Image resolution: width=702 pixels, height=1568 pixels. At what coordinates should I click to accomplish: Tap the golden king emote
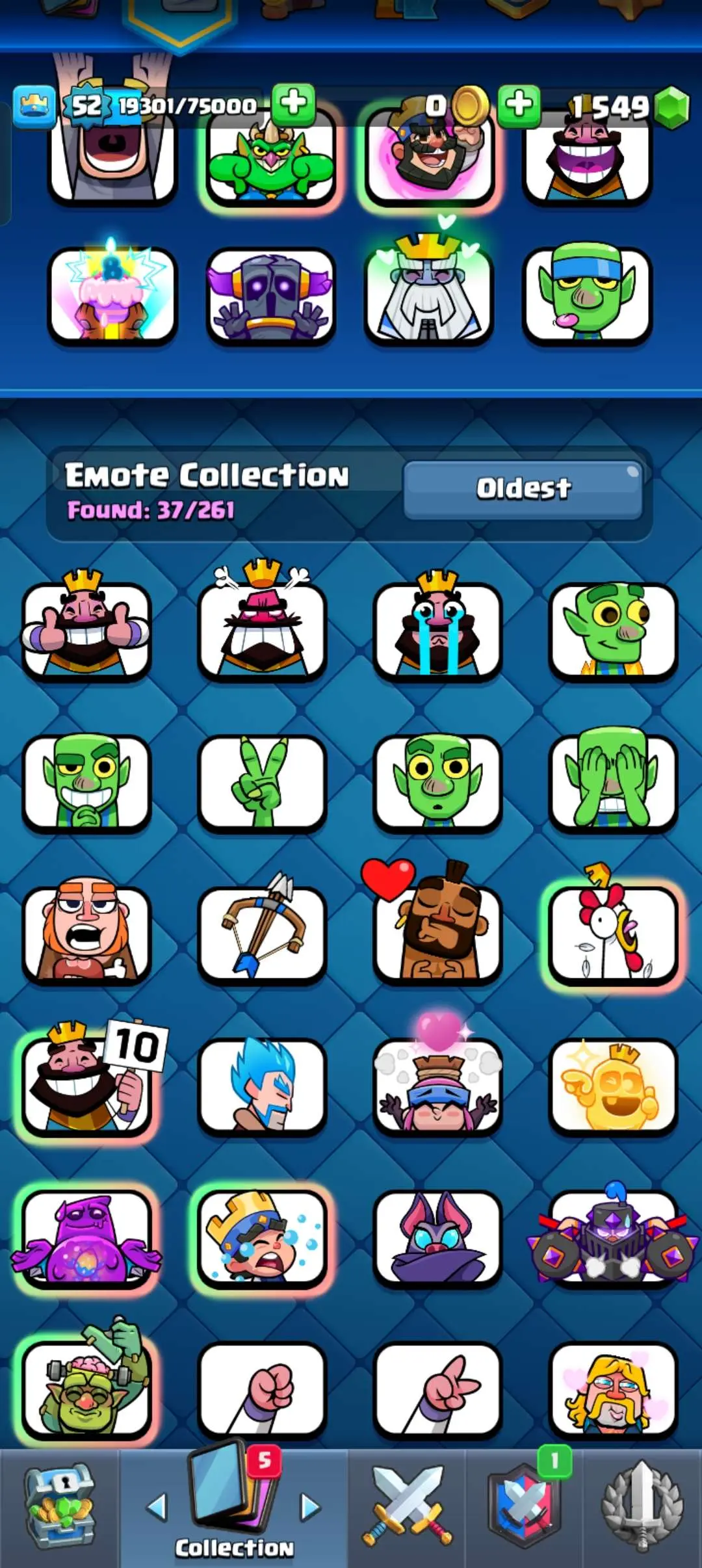click(613, 1084)
